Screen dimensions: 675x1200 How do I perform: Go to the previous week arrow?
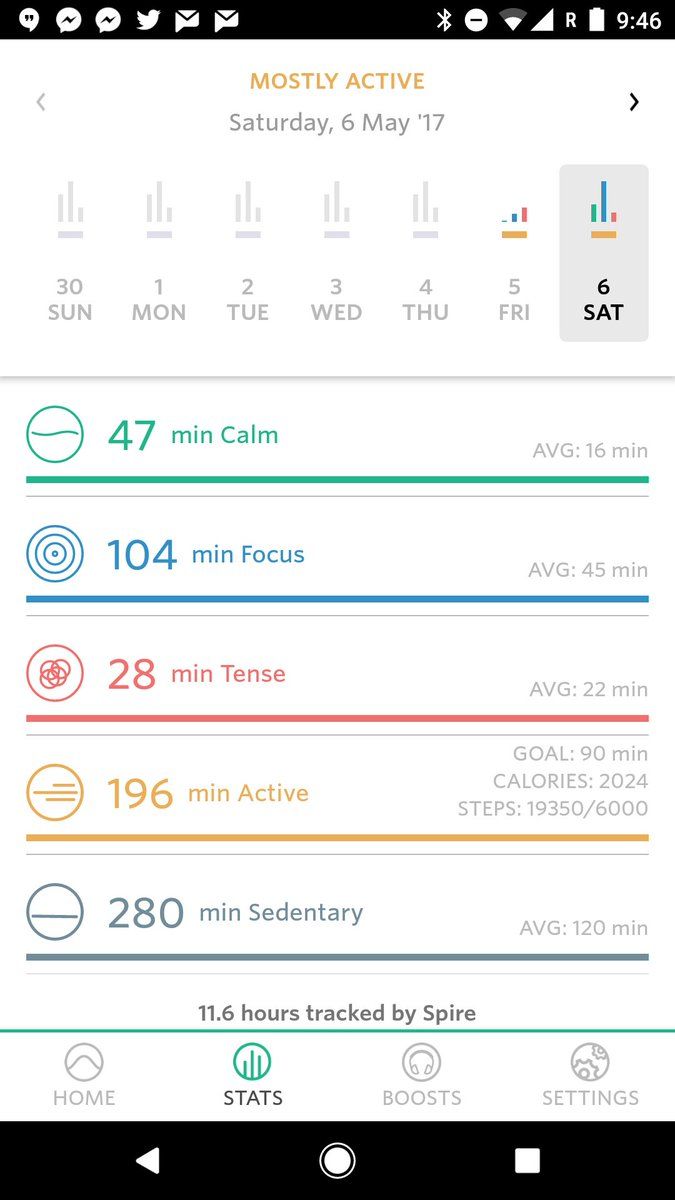click(x=41, y=102)
